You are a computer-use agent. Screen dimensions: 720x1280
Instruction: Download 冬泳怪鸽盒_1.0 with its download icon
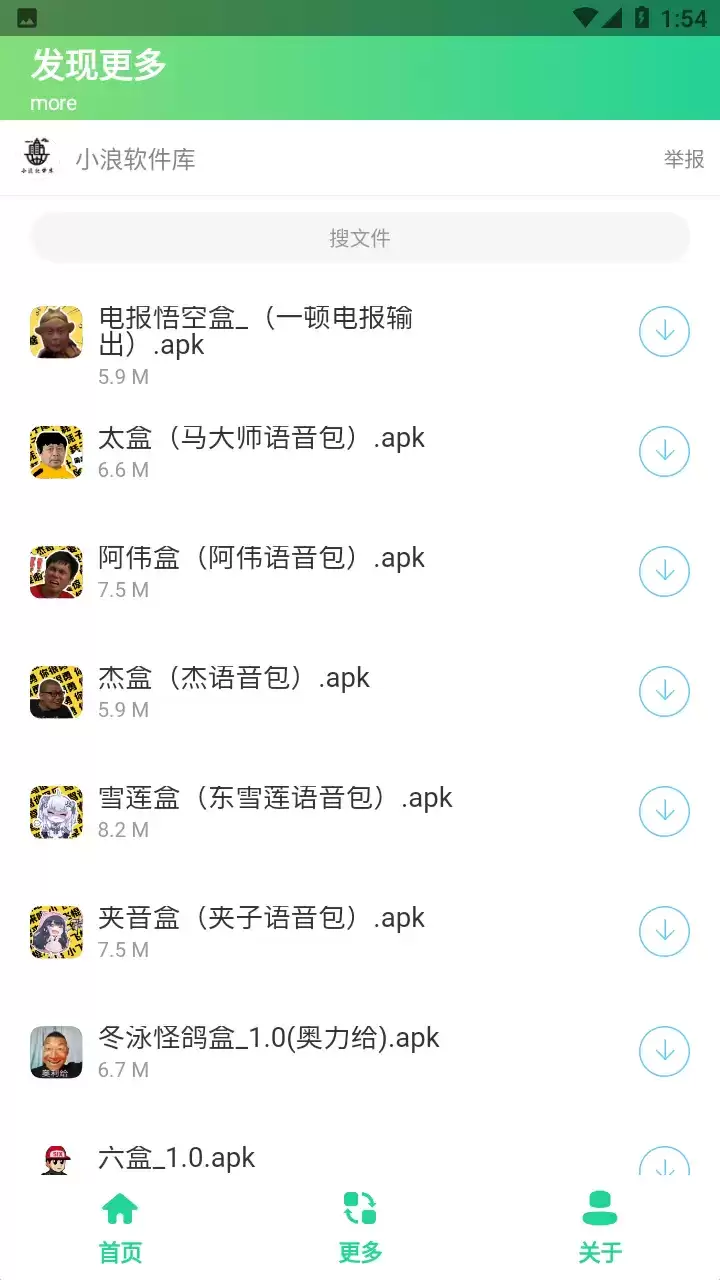(664, 1051)
